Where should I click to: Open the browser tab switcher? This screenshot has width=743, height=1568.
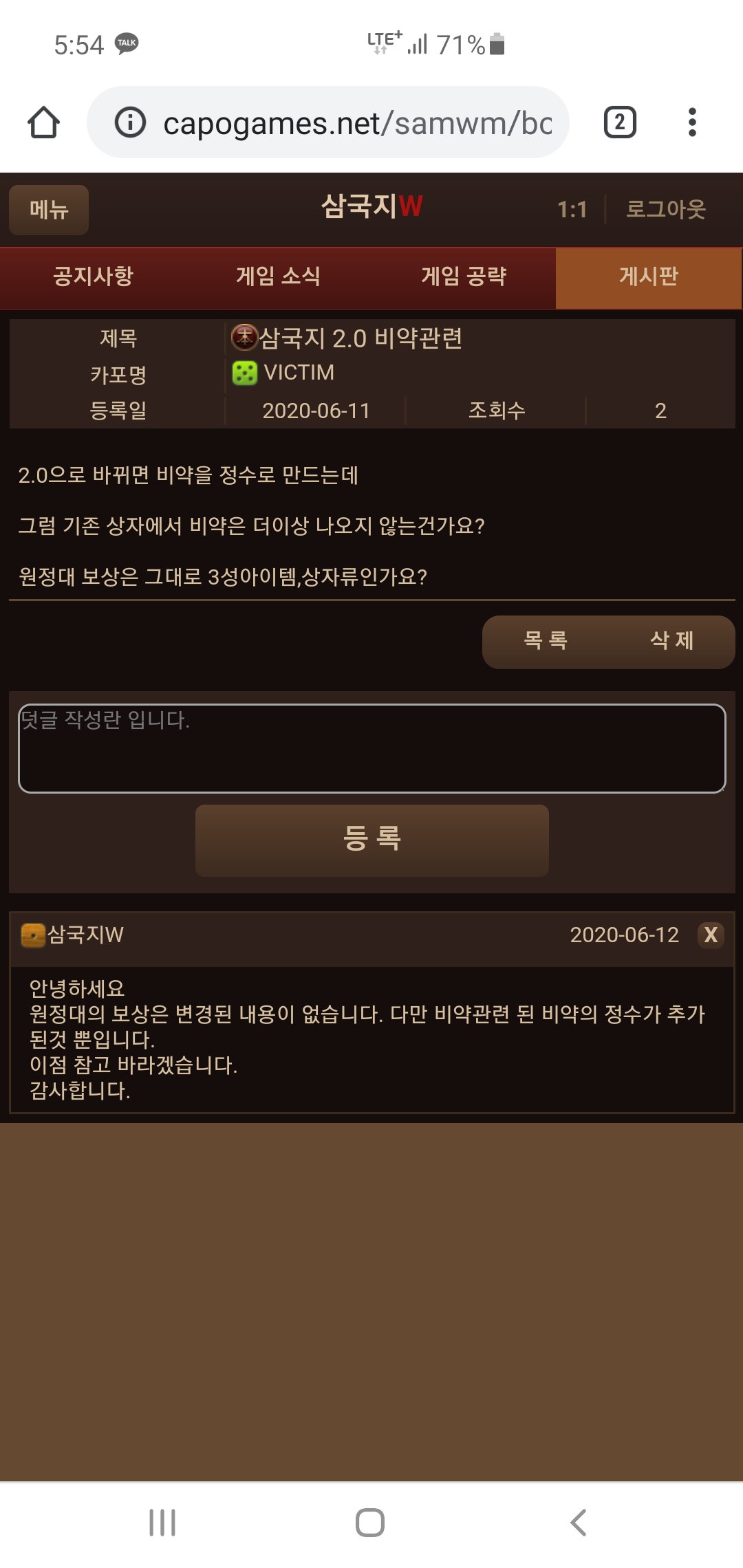click(x=620, y=122)
